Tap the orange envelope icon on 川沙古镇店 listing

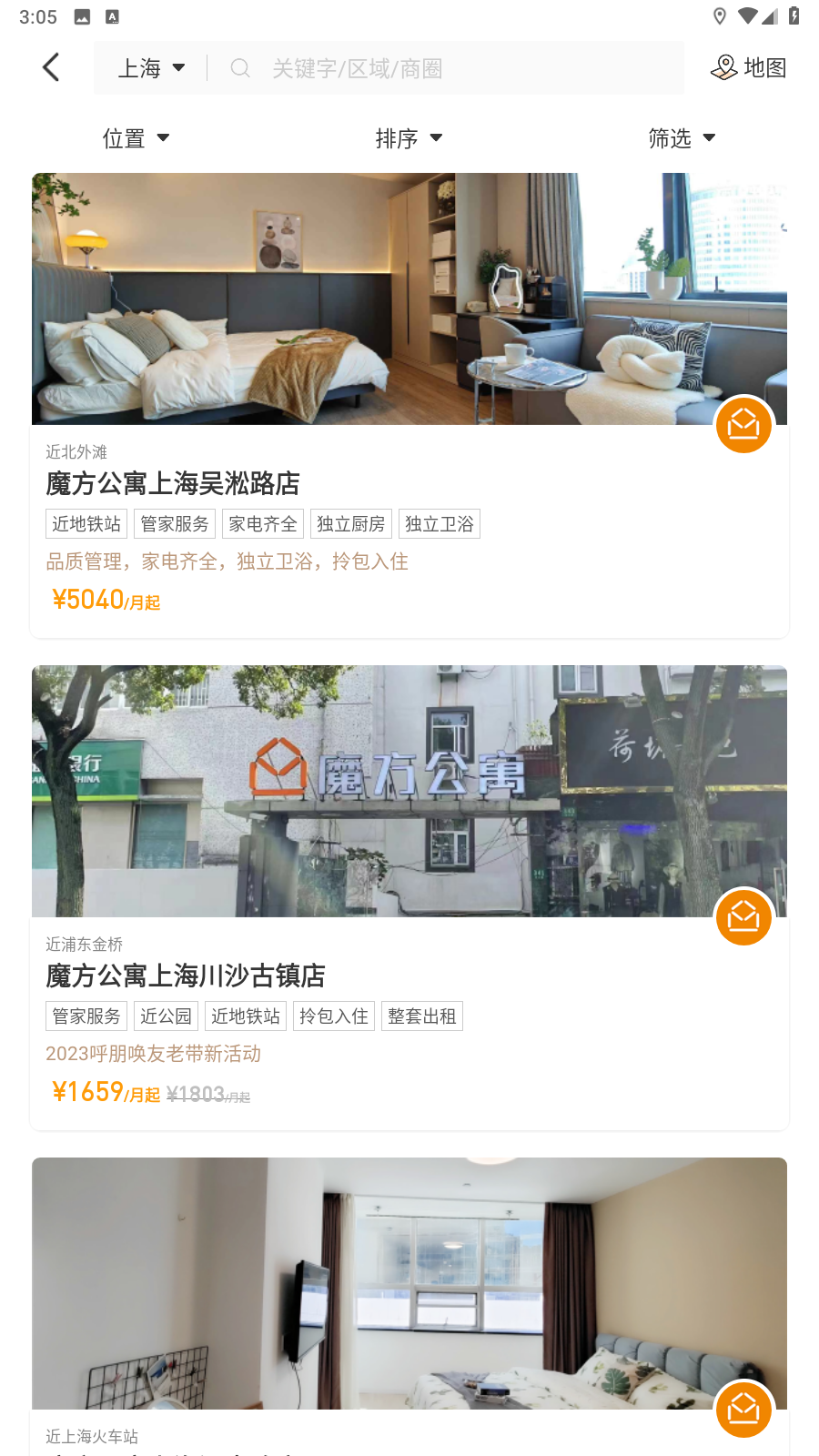(743, 917)
